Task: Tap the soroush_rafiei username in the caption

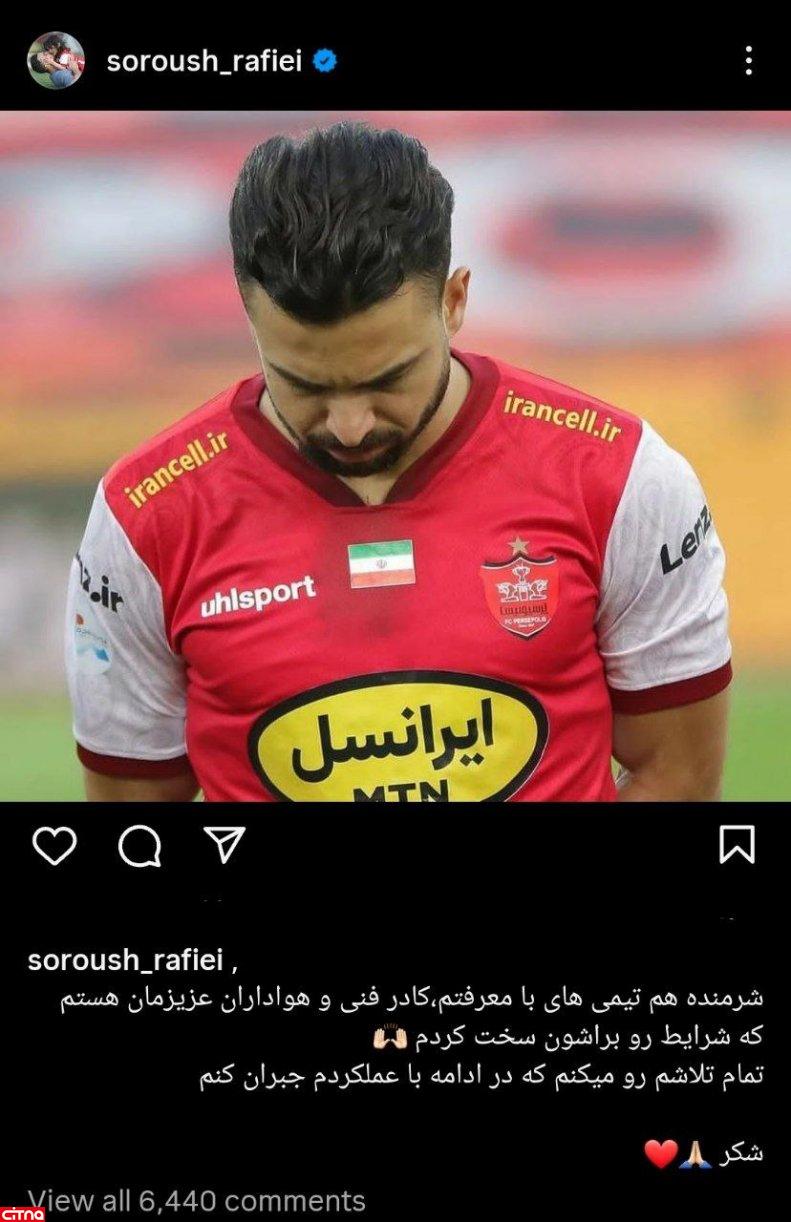Action: (128, 960)
